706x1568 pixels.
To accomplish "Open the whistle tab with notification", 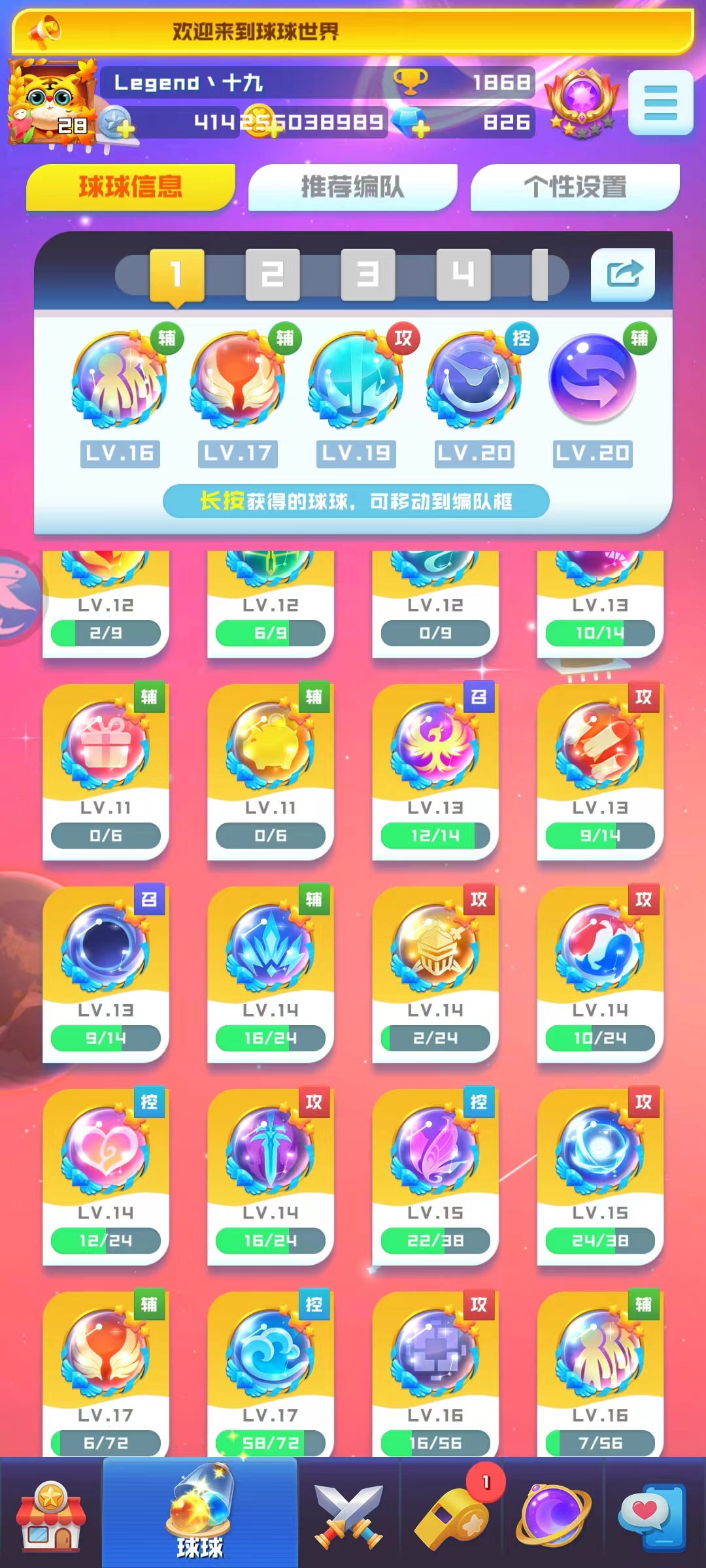I will click(451, 1516).
